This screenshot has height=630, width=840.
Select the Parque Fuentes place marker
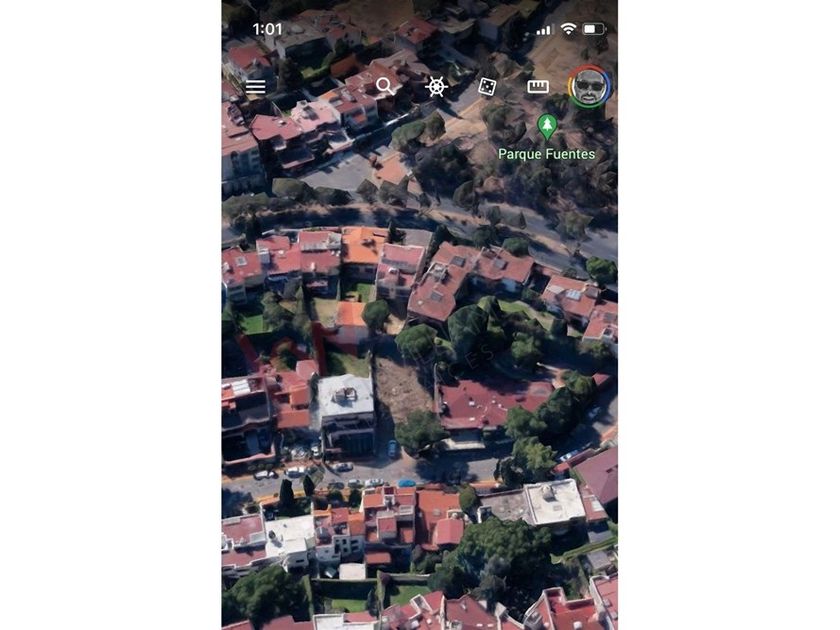coord(547,127)
